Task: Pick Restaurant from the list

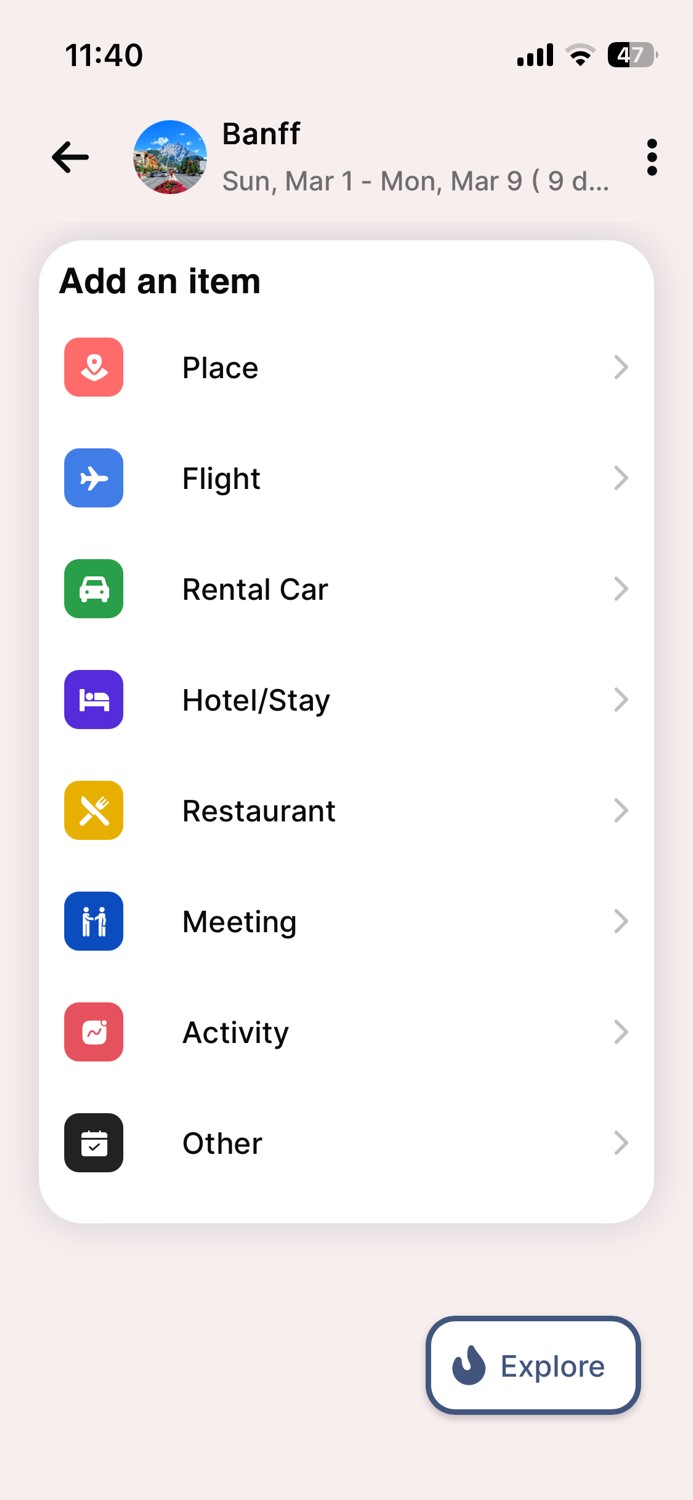Action: pyautogui.click(x=346, y=811)
